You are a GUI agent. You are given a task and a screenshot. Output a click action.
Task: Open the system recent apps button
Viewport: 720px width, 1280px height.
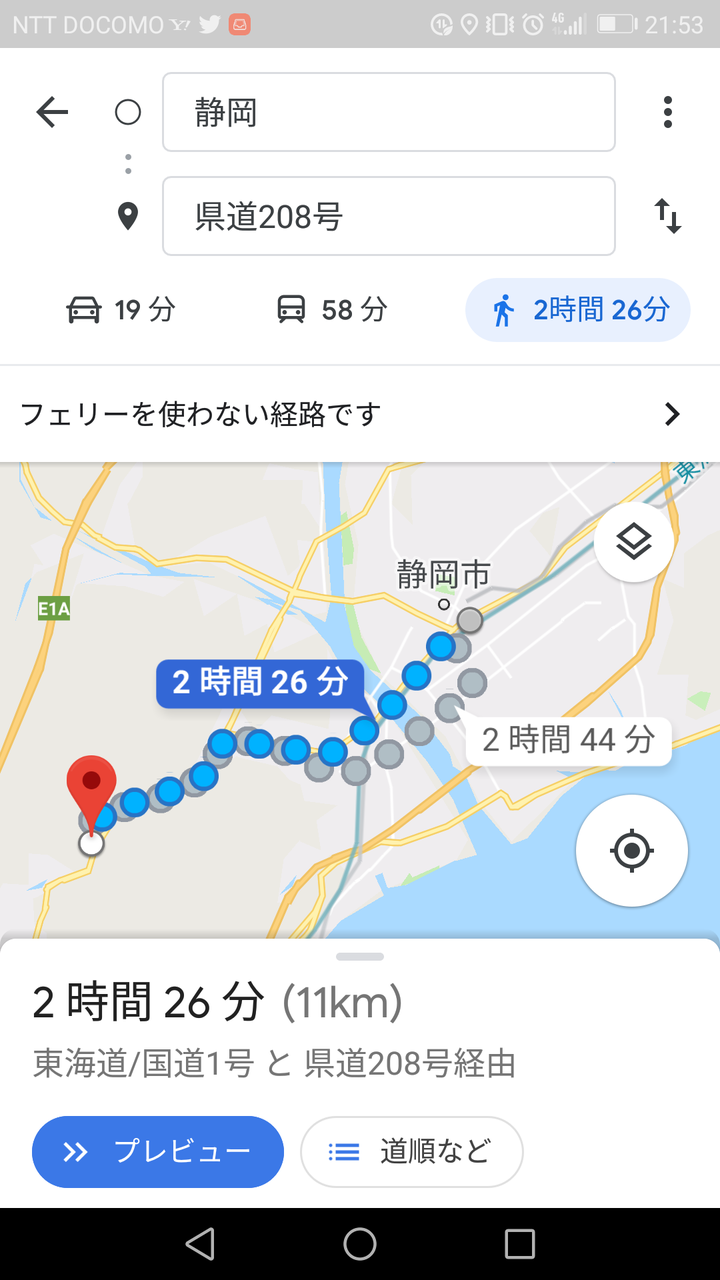[x=520, y=1244]
